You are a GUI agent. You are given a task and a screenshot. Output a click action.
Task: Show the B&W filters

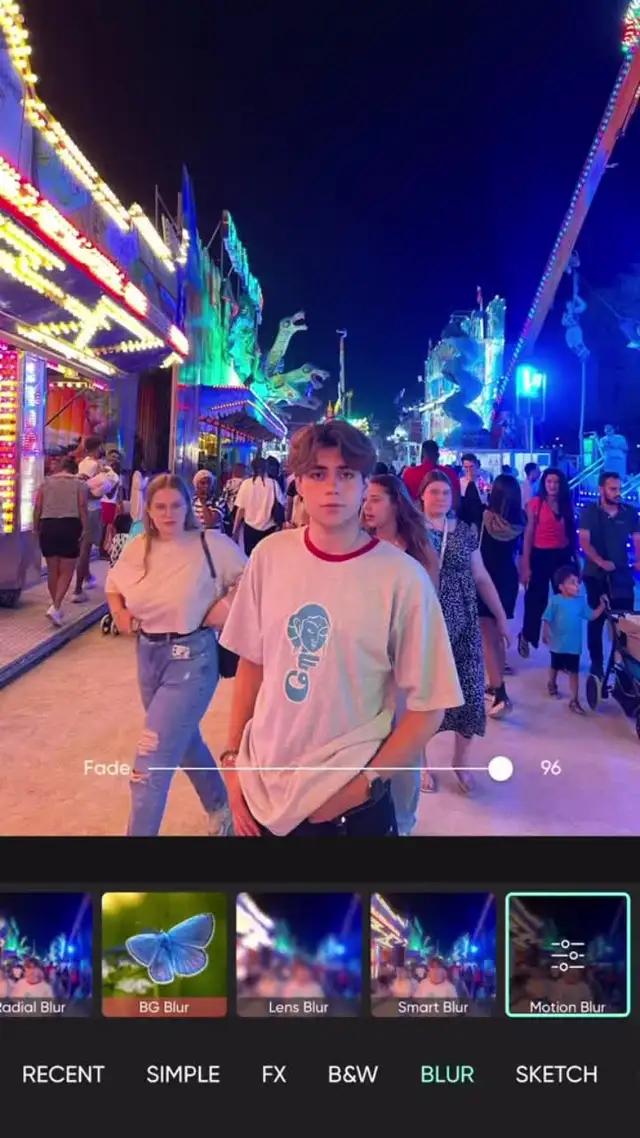353,1074
